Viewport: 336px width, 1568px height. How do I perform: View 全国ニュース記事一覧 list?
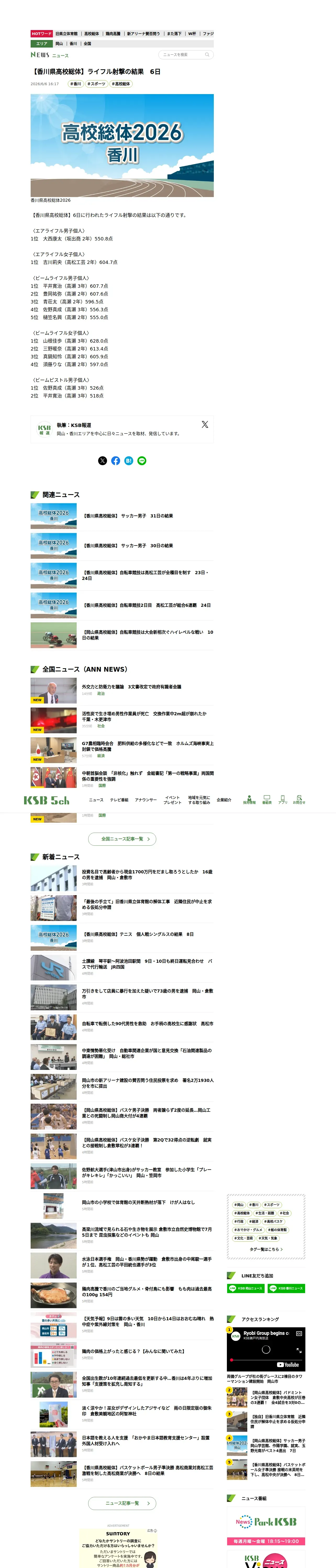122,839
